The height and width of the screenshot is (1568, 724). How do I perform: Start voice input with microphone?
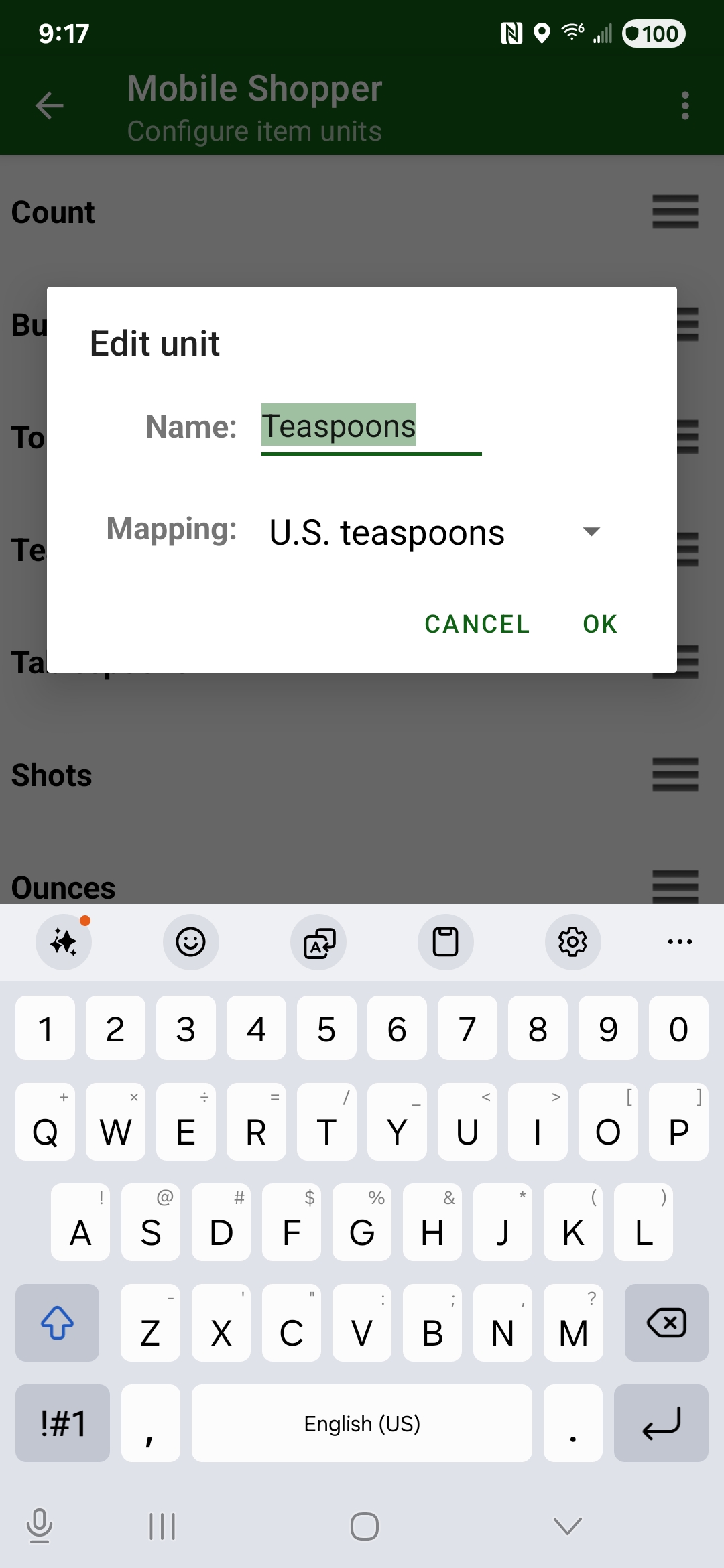(40, 1526)
